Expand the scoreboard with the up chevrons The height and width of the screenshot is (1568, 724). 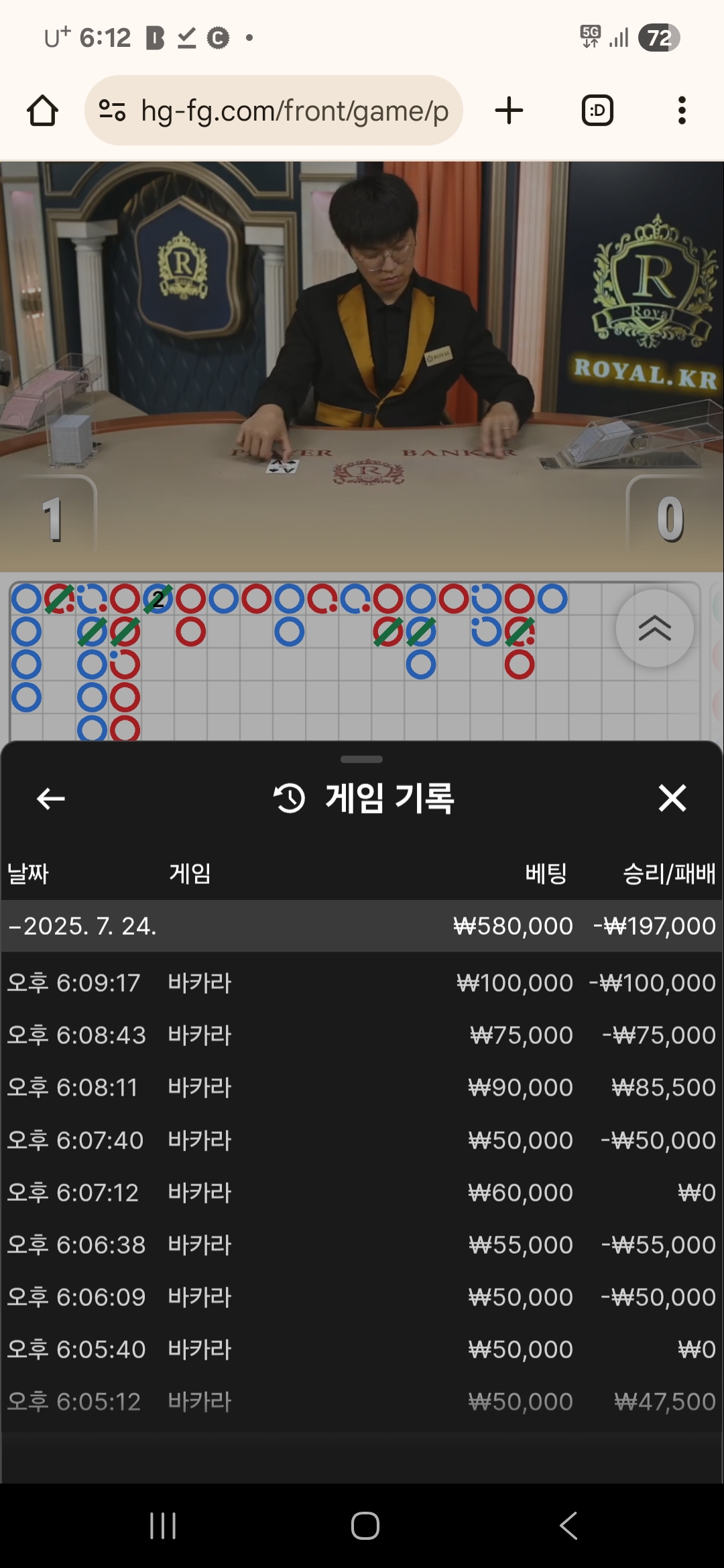point(655,629)
